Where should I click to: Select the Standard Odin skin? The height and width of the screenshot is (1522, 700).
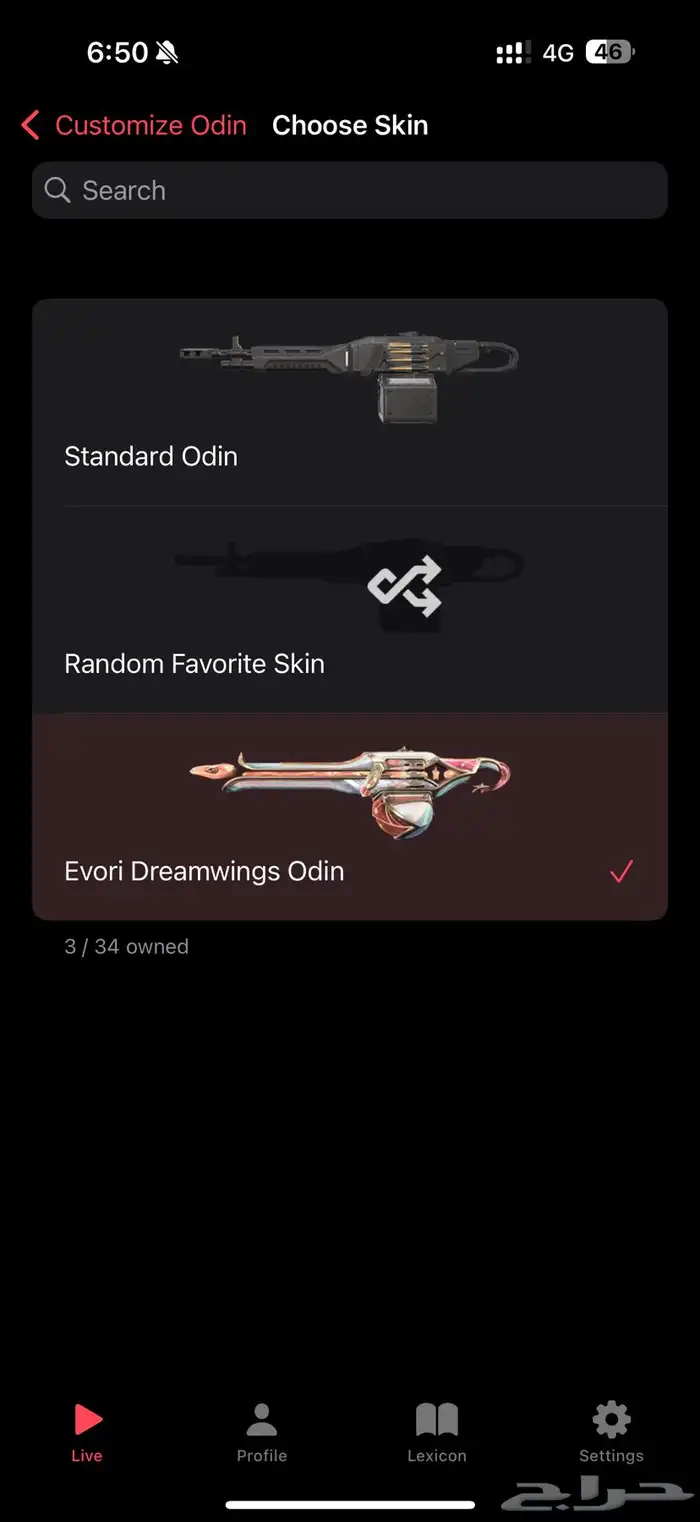point(349,403)
